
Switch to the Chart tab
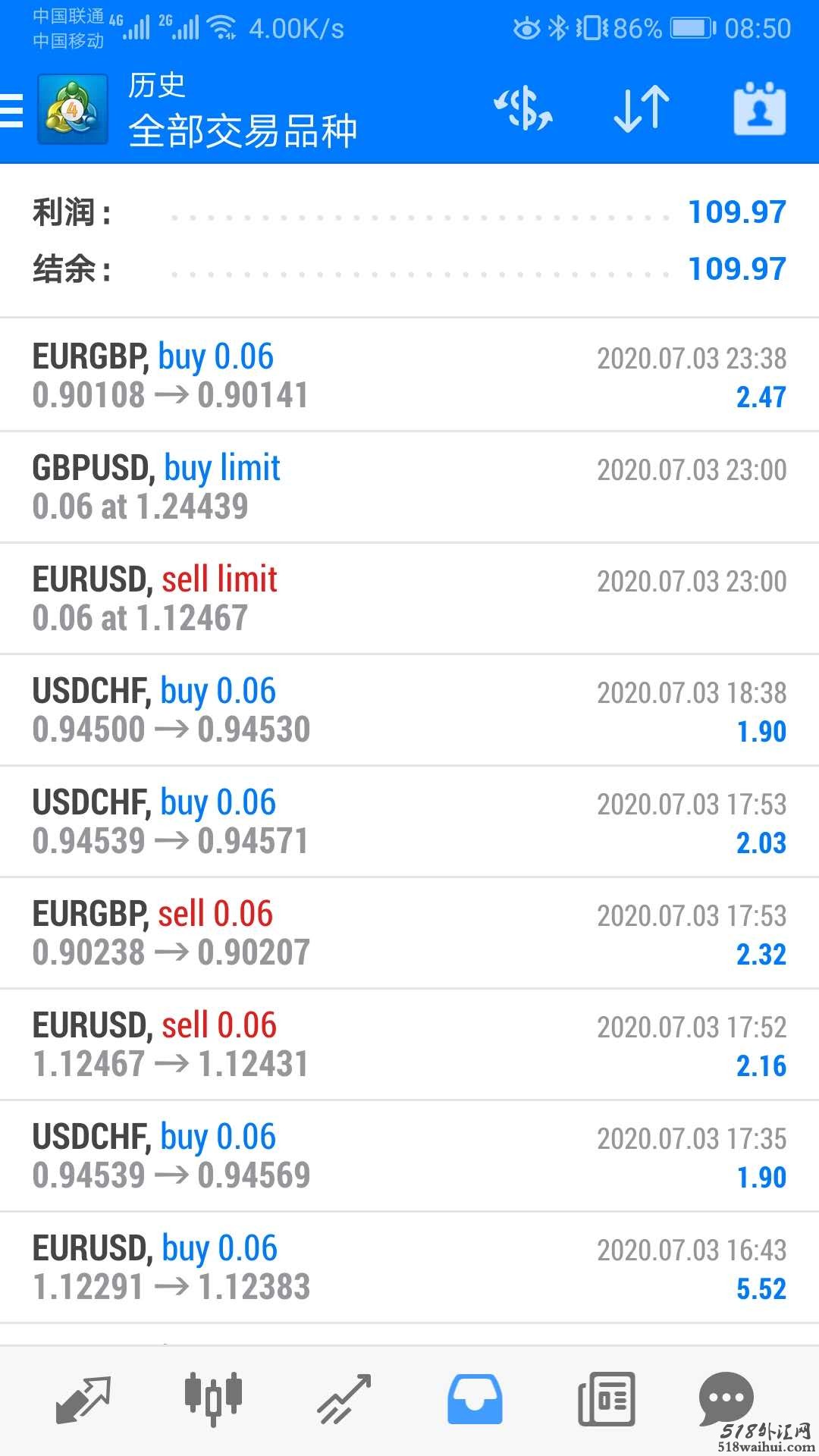(213, 1398)
